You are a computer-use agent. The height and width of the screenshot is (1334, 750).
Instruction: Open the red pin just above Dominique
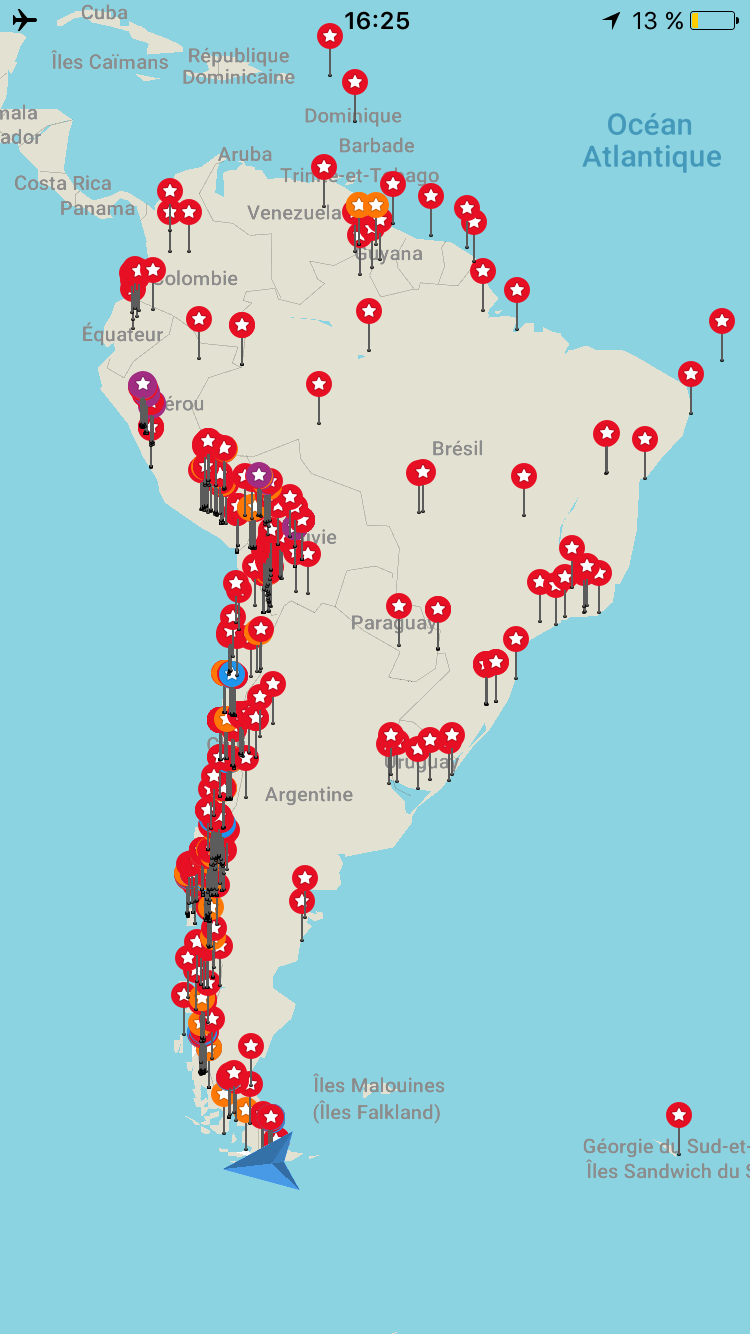(354, 82)
